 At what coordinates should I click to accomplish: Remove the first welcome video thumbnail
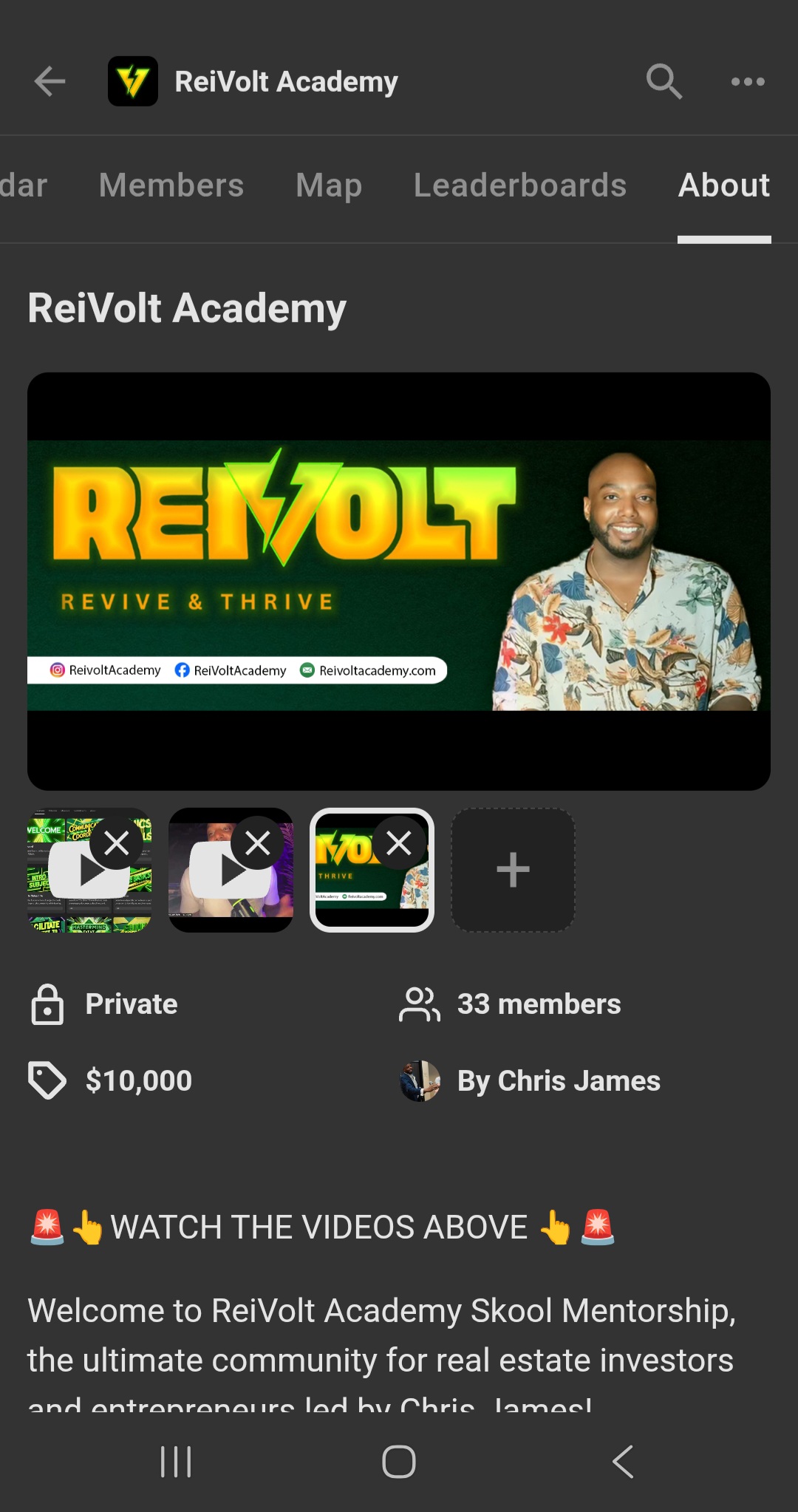coord(117,843)
